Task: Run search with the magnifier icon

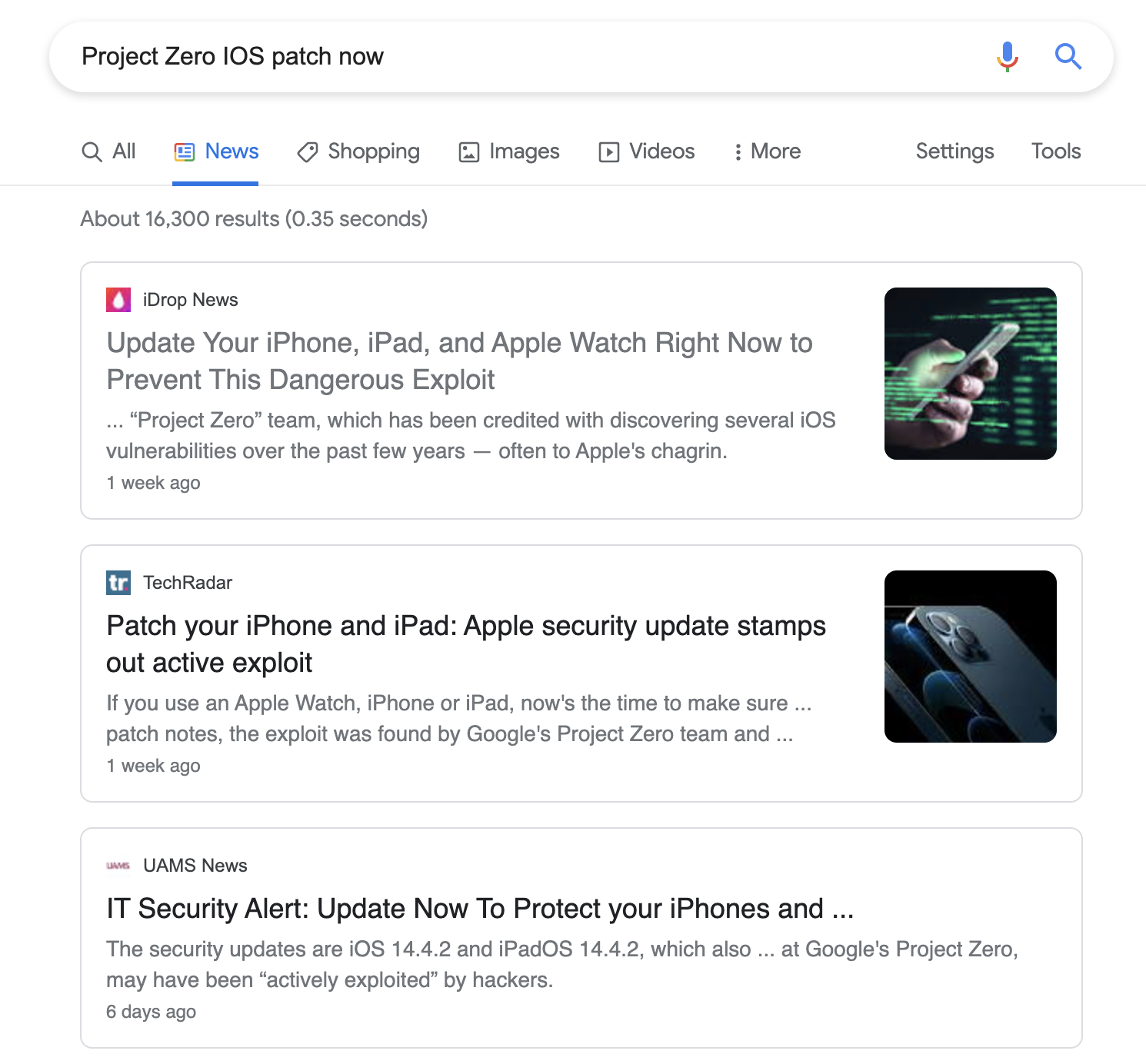Action: (1068, 57)
